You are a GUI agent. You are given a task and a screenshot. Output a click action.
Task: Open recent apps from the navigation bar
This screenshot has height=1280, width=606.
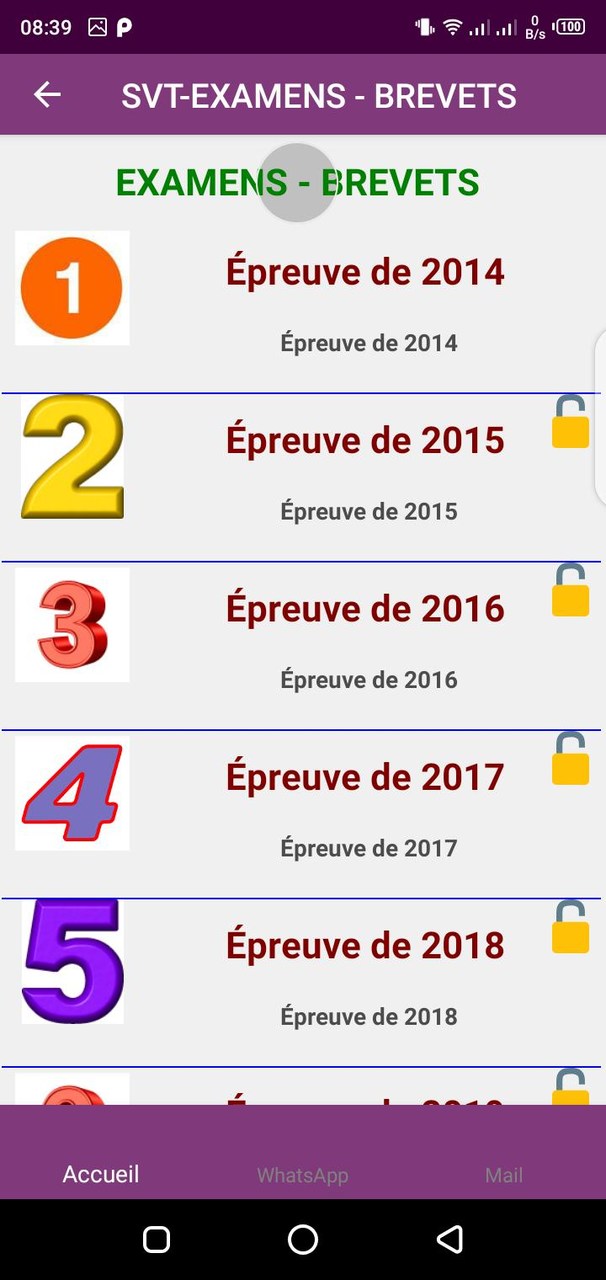(x=156, y=1240)
